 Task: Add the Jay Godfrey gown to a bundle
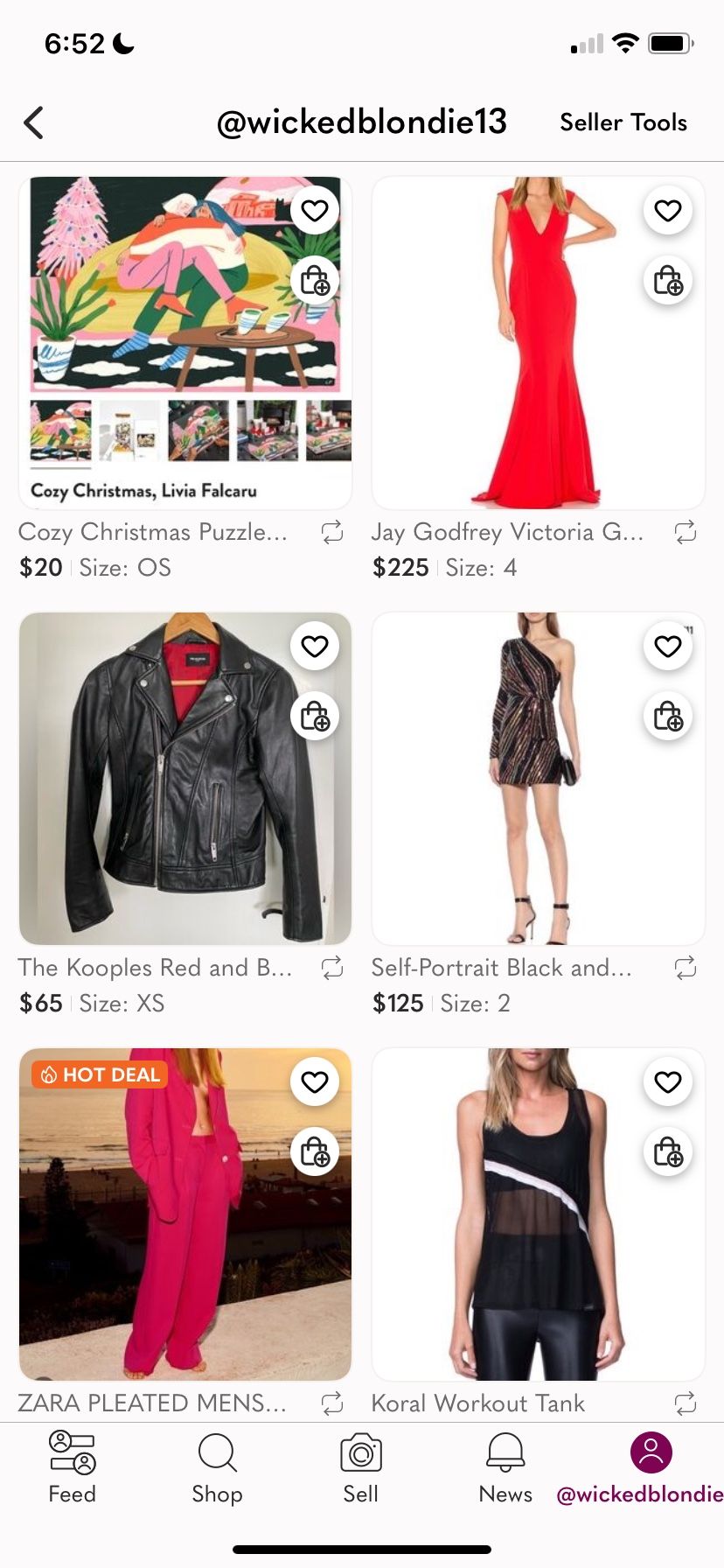click(x=667, y=281)
